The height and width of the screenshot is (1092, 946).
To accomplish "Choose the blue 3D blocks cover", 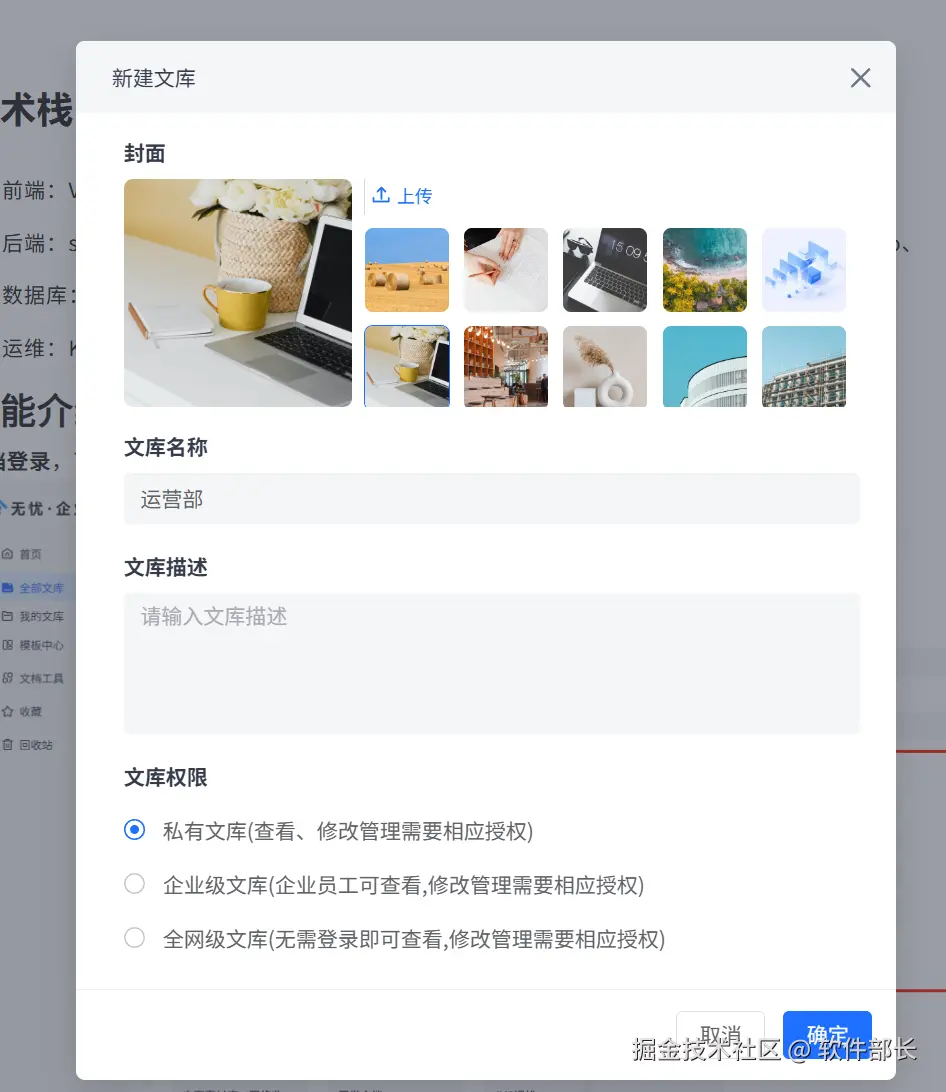I will point(804,270).
